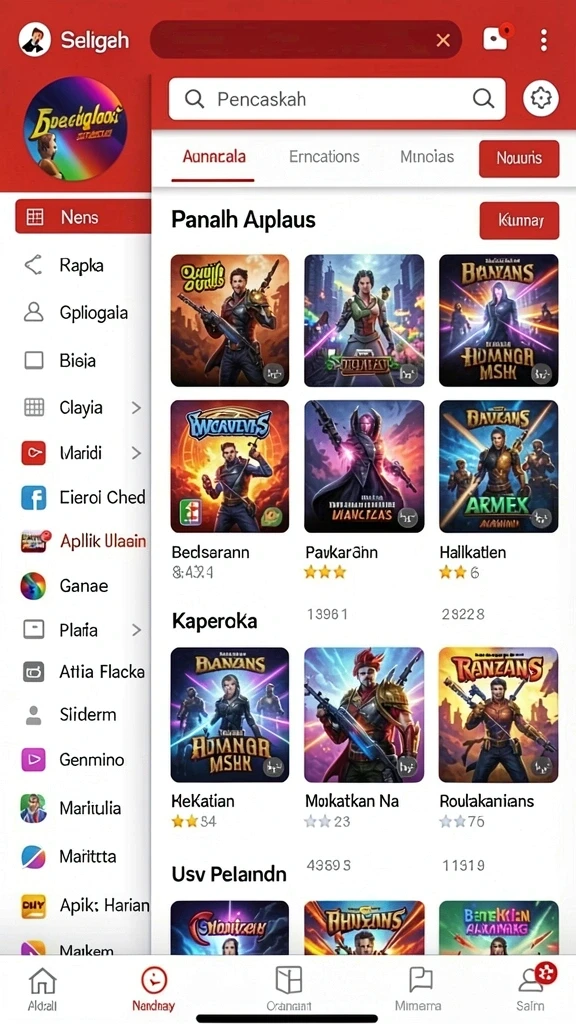Open the Moıkatkan Na game card
The width and height of the screenshot is (576, 1024).
[364, 714]
